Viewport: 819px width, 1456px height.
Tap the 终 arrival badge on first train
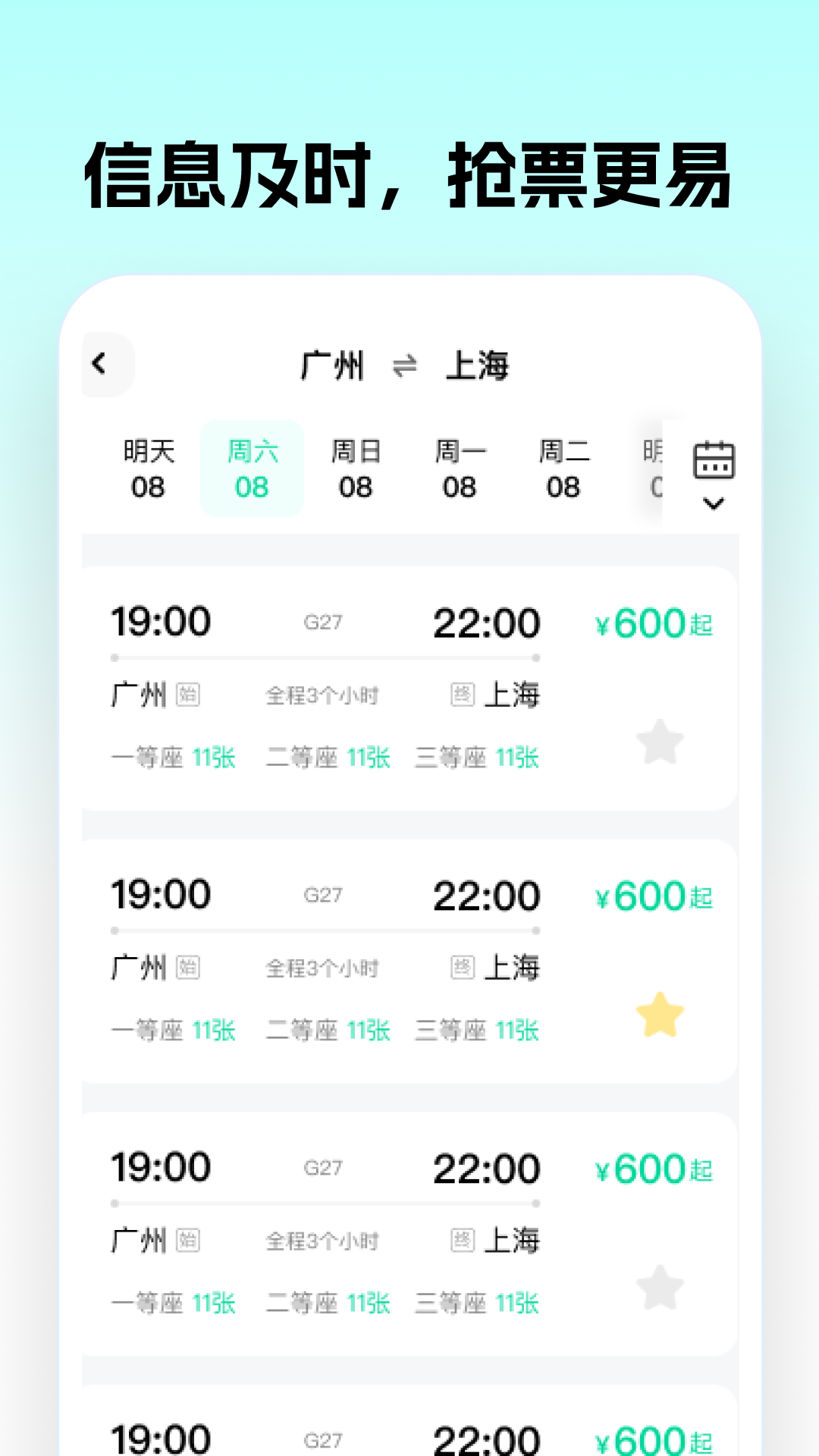pyautogui.click(x=462, y=694)
